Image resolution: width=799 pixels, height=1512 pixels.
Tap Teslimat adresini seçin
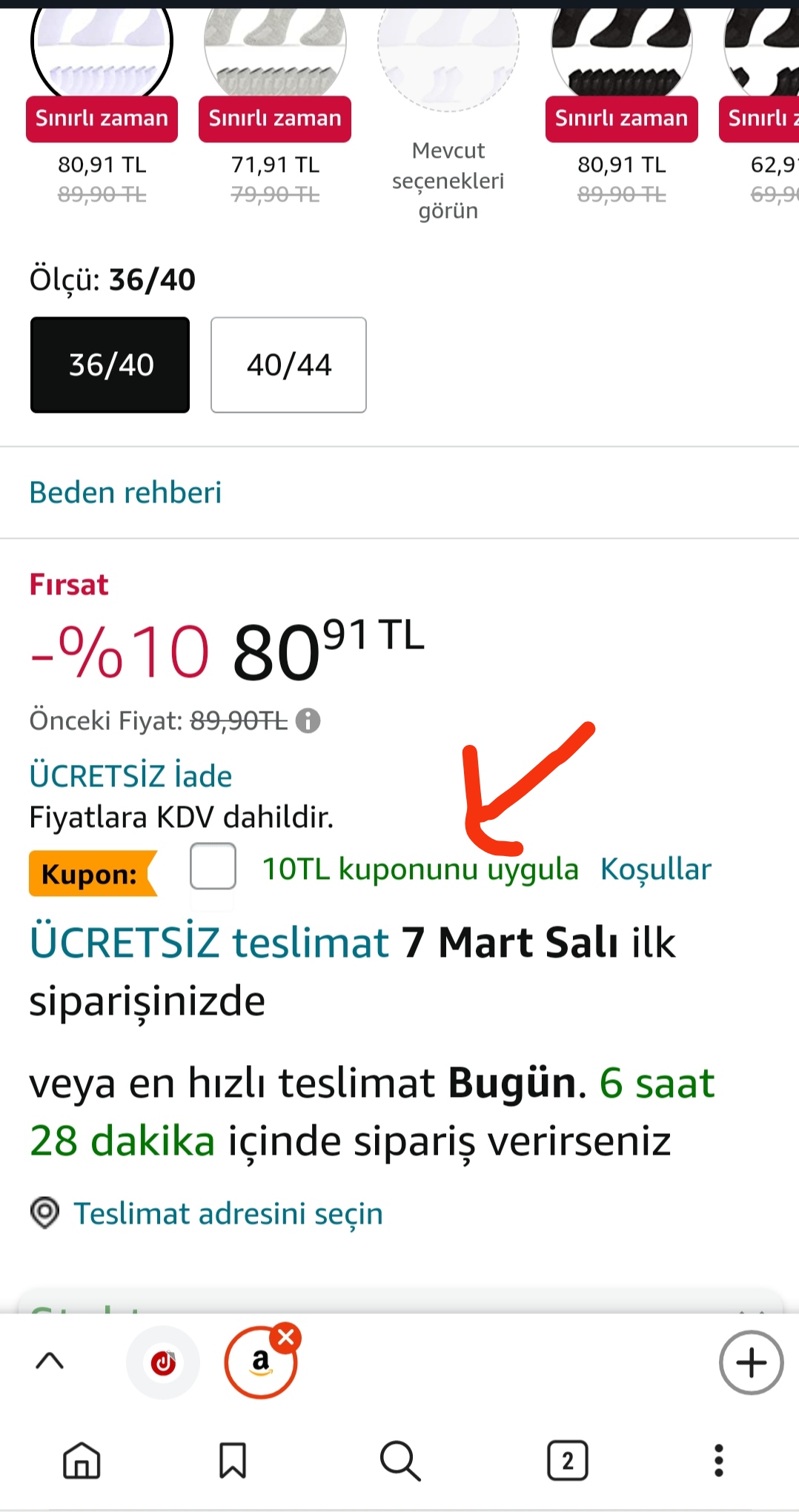(x=228, y=1214)
